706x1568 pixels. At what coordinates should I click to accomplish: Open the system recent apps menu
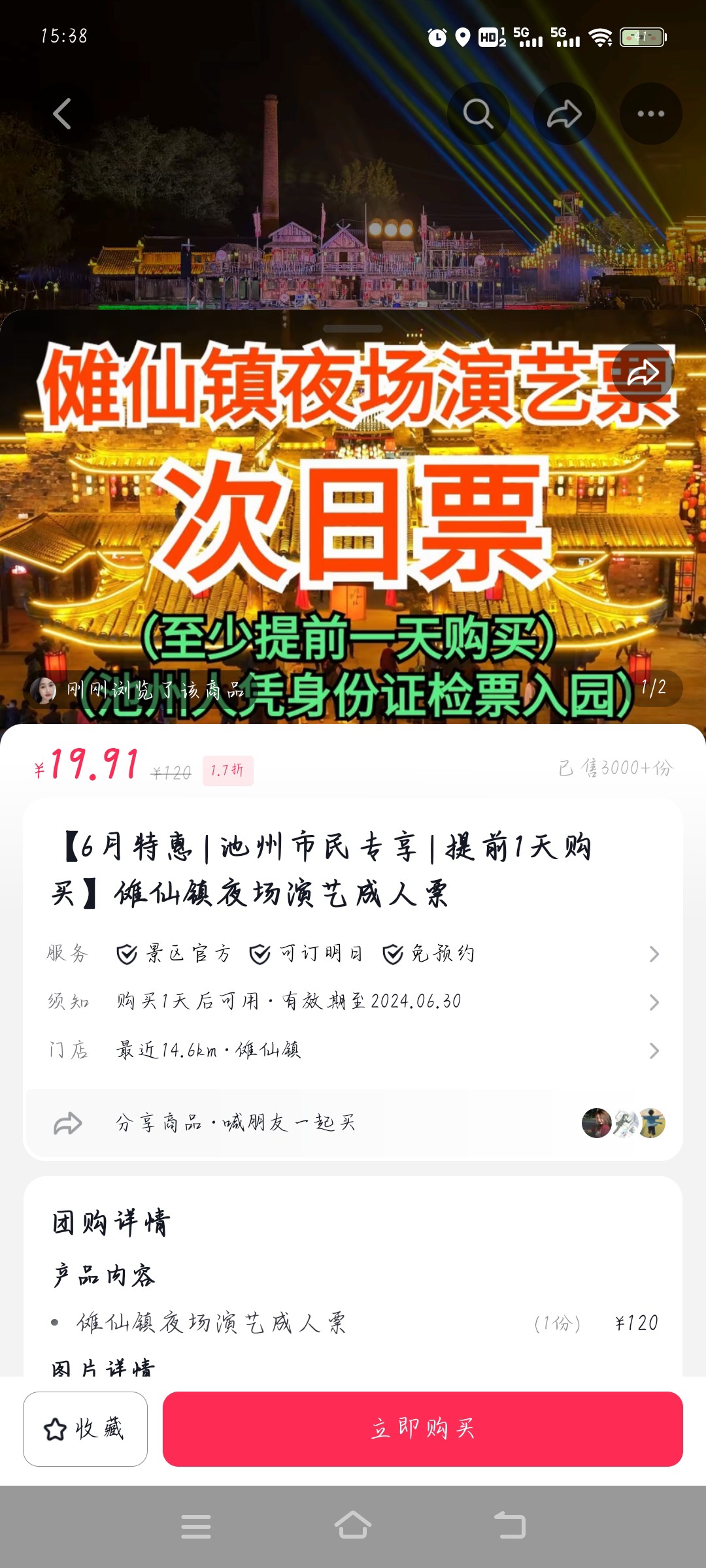tap(195, 1526)
